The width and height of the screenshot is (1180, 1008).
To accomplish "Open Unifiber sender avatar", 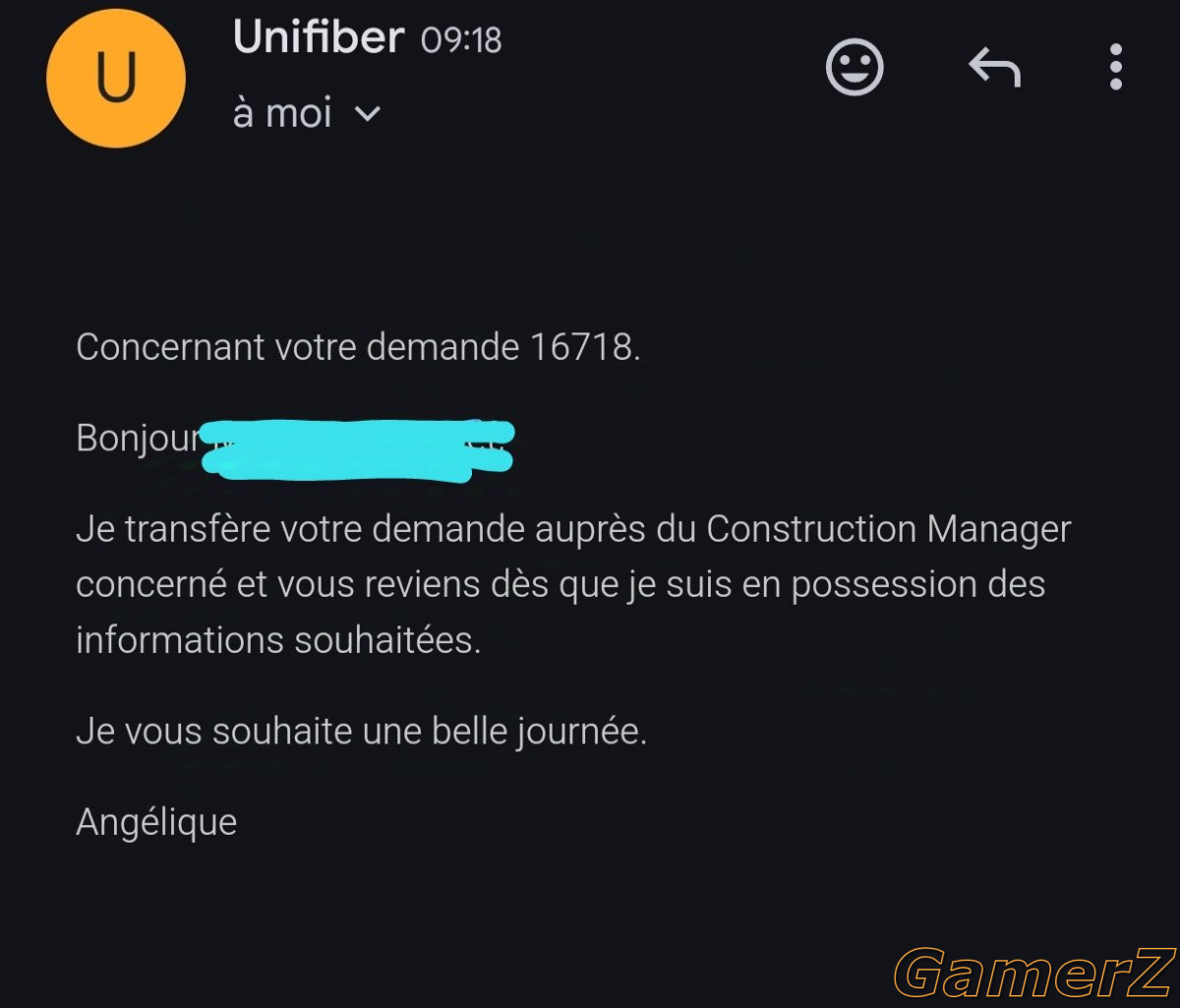I will [116, 79].
